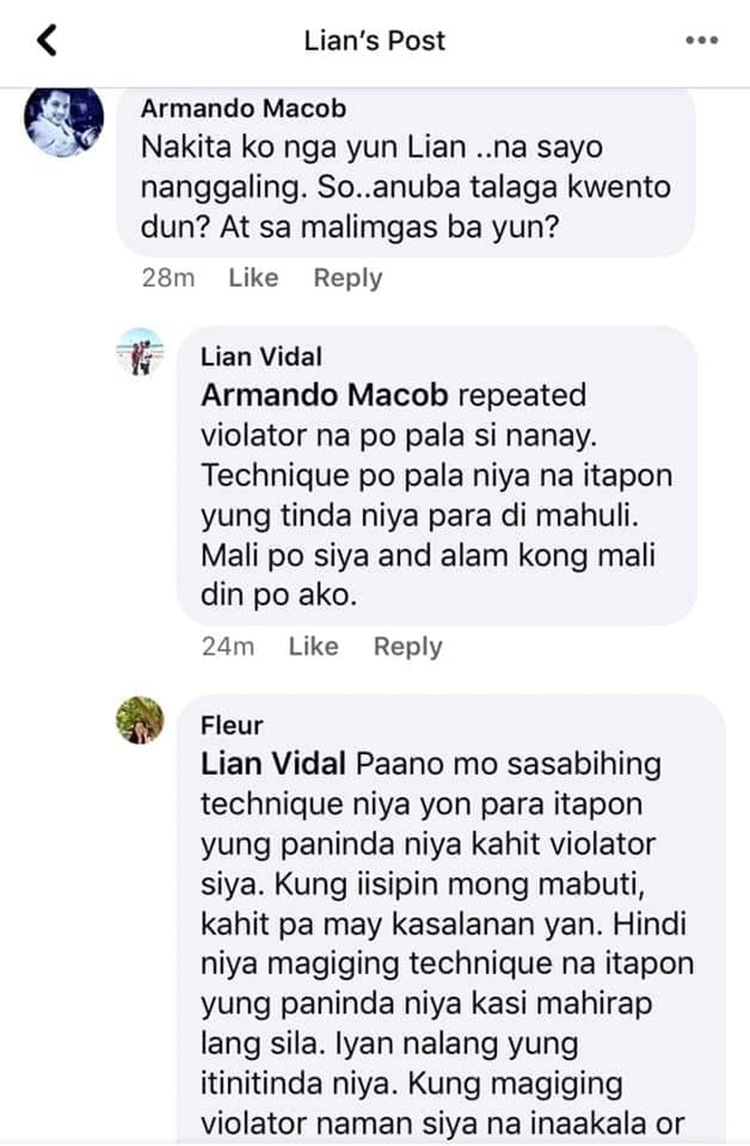Like Armando Macob's comment
Viewport: 750px width, 1146px height.
(x=253, y=278)
